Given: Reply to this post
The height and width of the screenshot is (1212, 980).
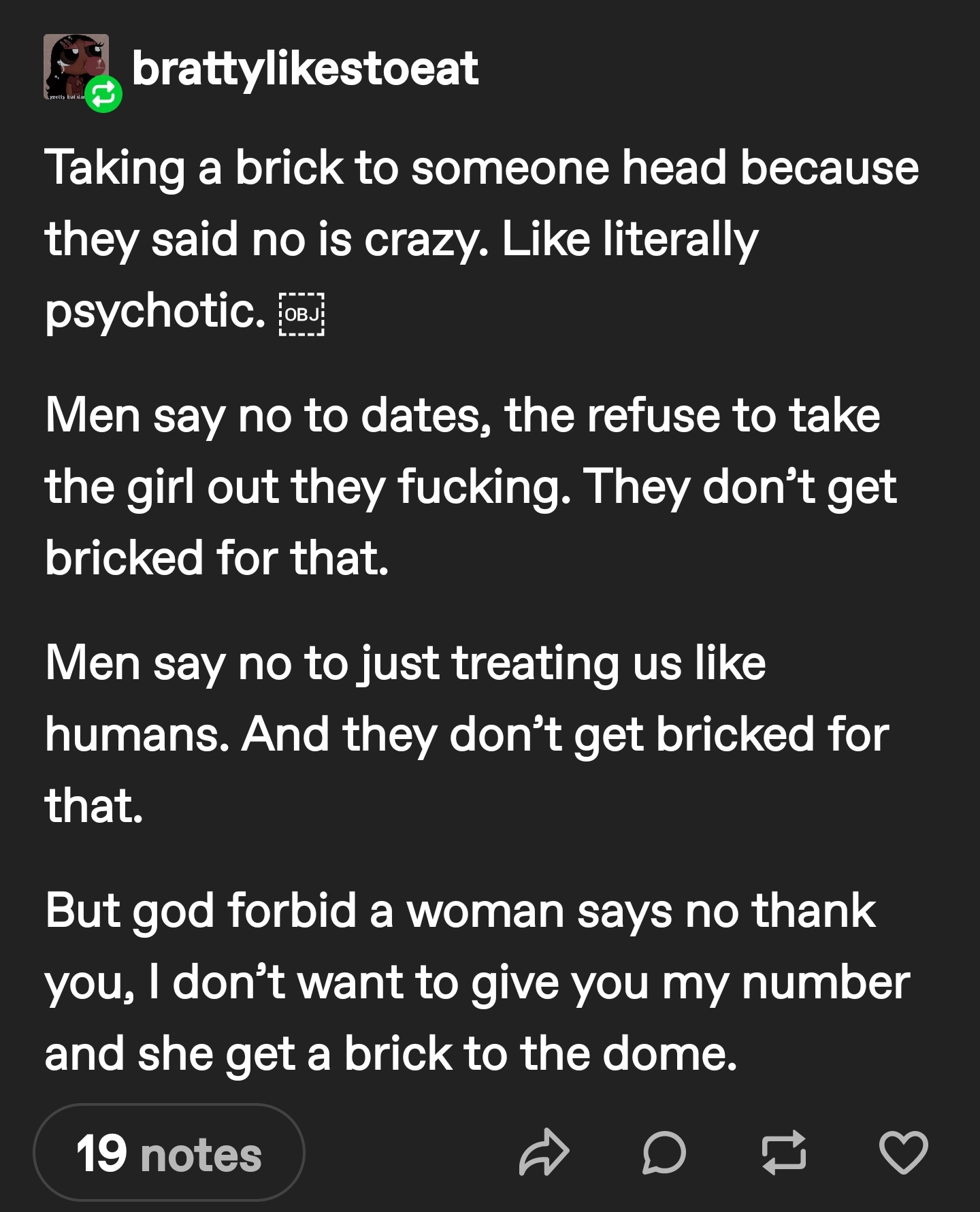Looking at the screenshot, I should pos(664,1153).
